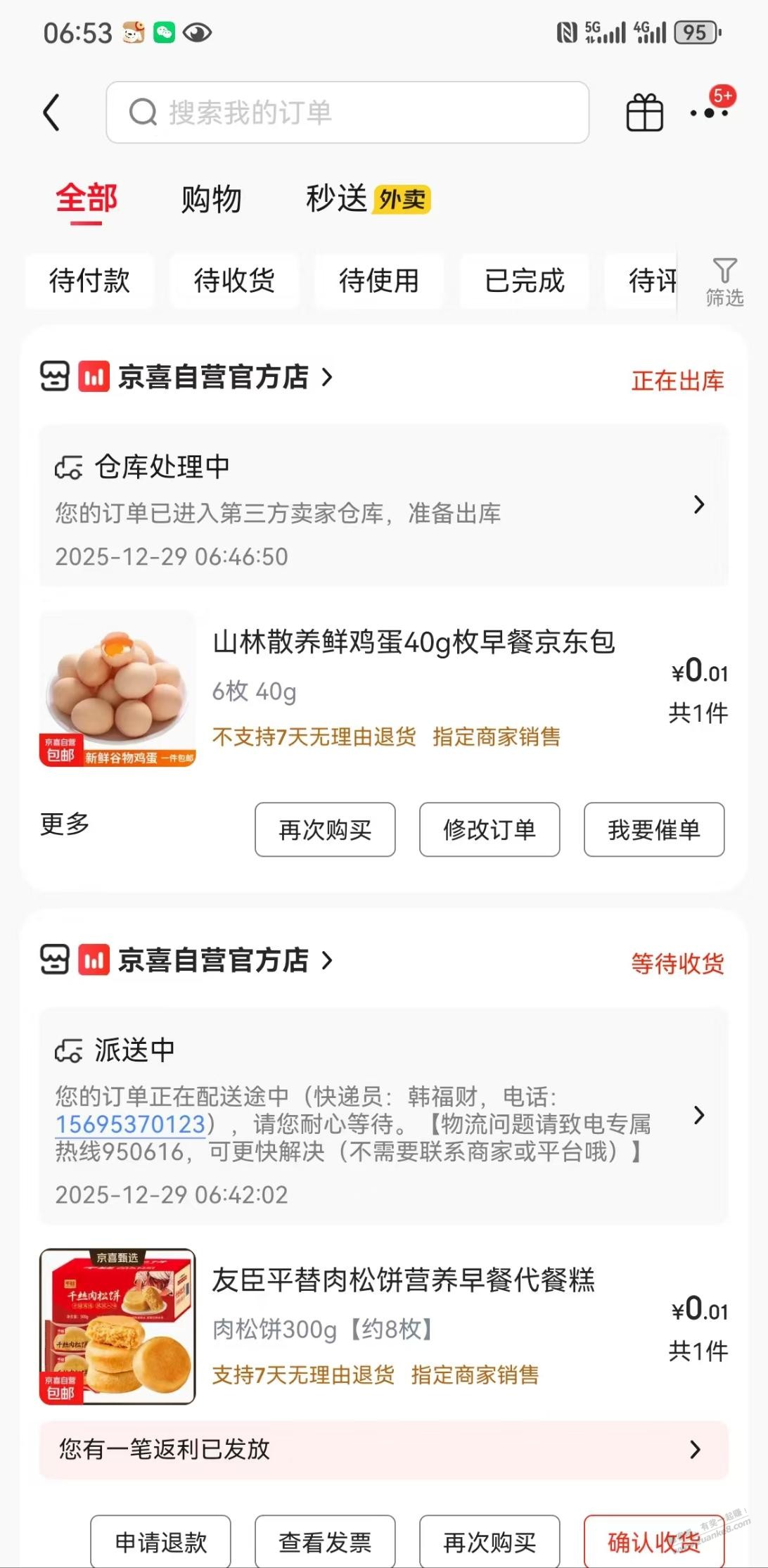This screenshot has width=768, height=1568.
Task: Tap 确认收货 to confirm receipt
Action: click(654, 1542)
